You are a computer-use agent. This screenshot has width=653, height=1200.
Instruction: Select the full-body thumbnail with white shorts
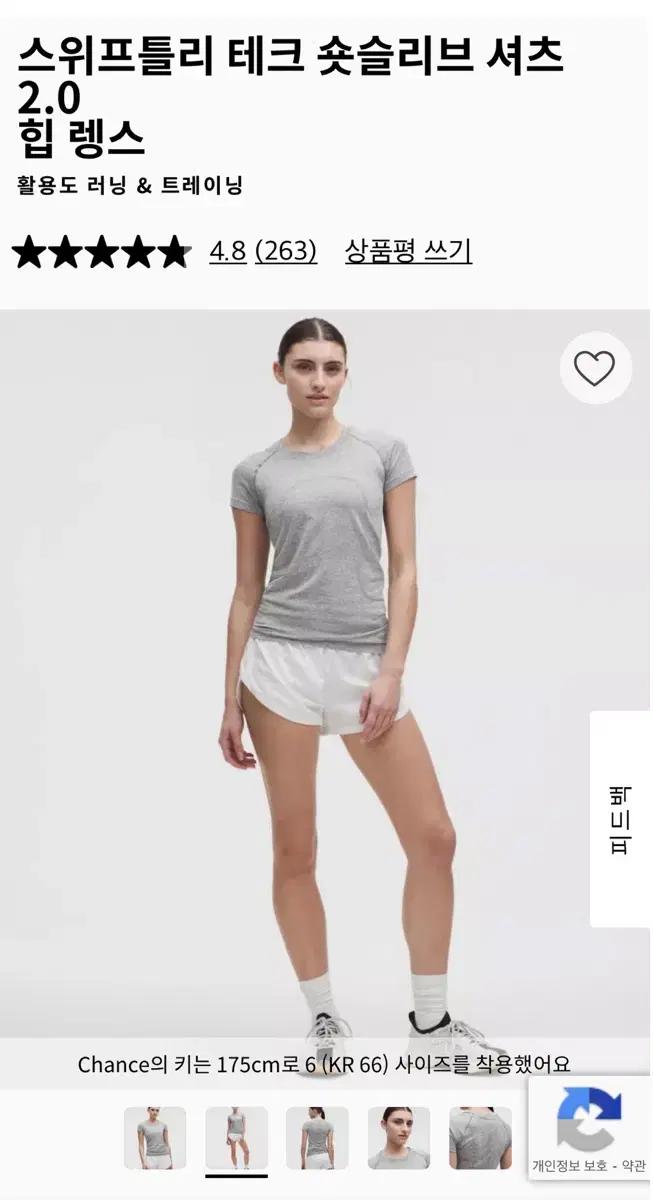(x=236, y=1137)
